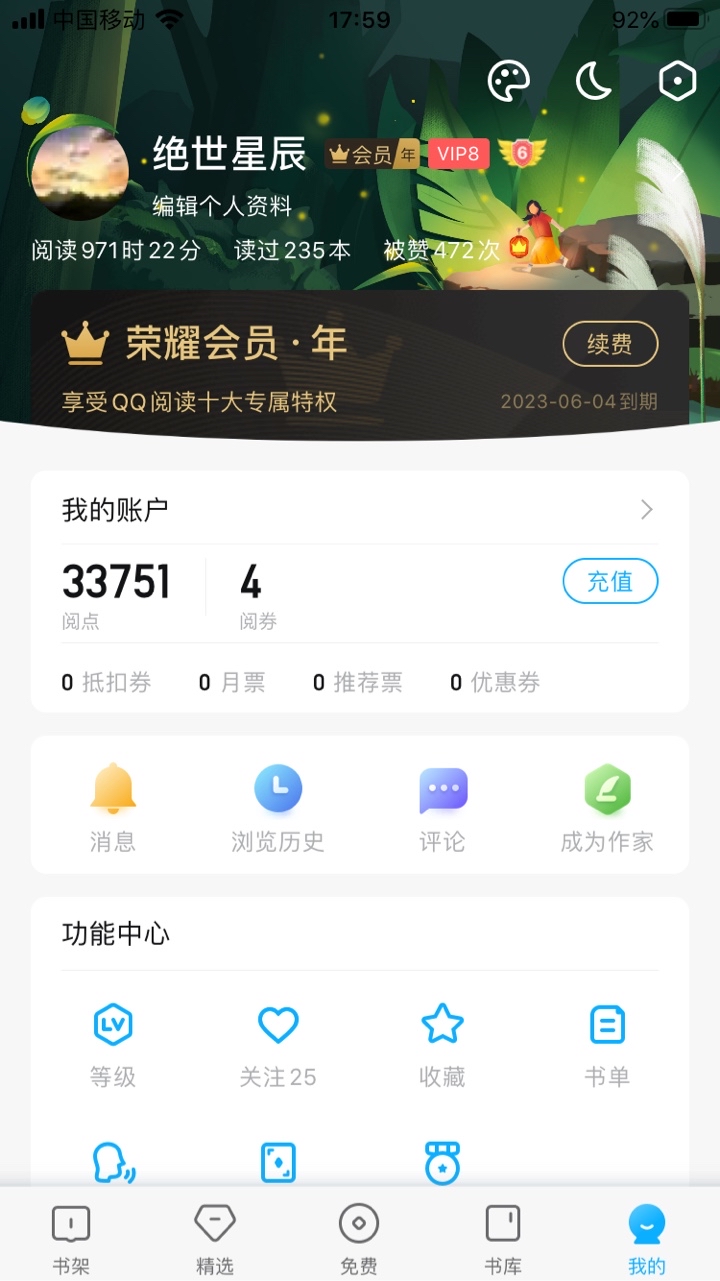This screenshot has width=720, height=1281.
Task: Tap the 充值 recharge button
Action: tap(610, 581)
